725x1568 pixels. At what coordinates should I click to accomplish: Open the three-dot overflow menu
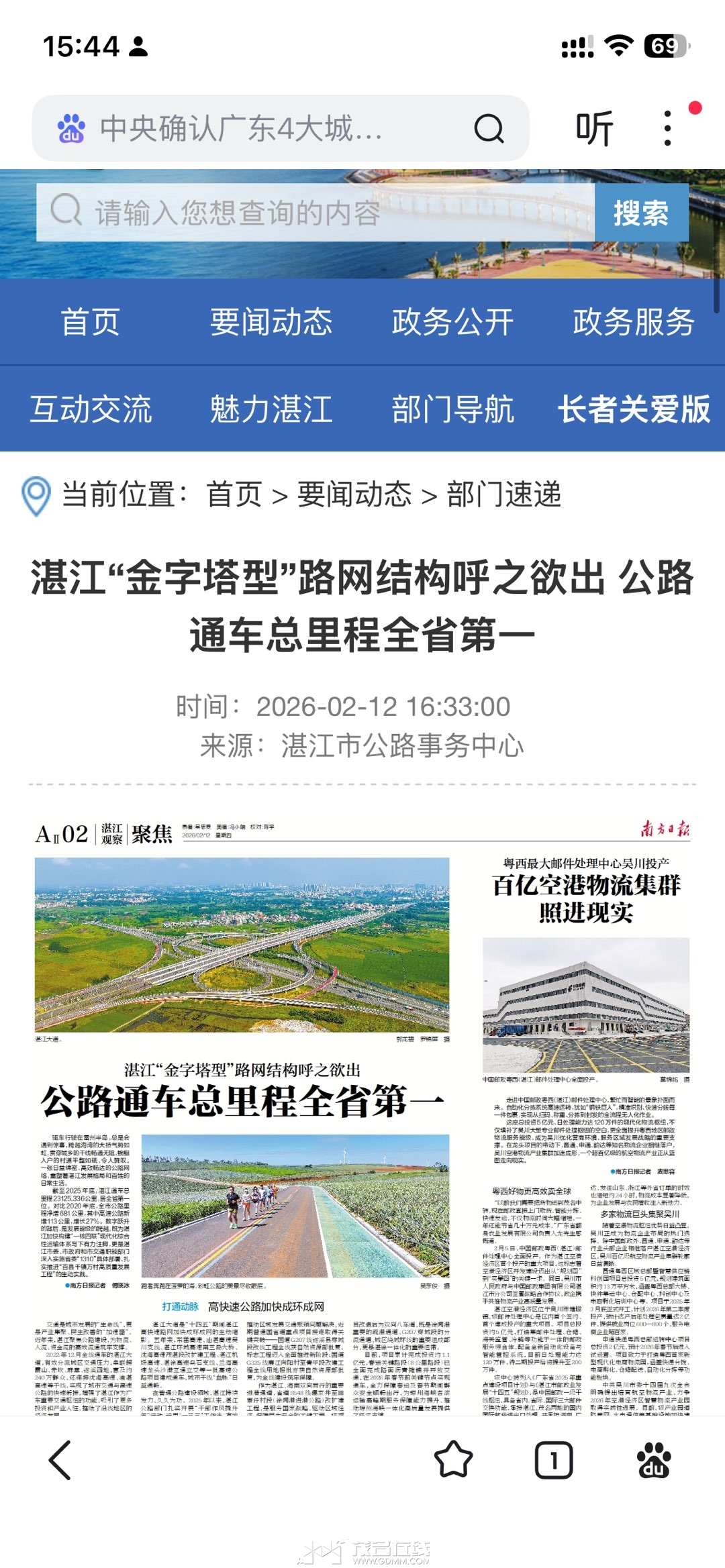pyautogui.click(x=667, y=127)
